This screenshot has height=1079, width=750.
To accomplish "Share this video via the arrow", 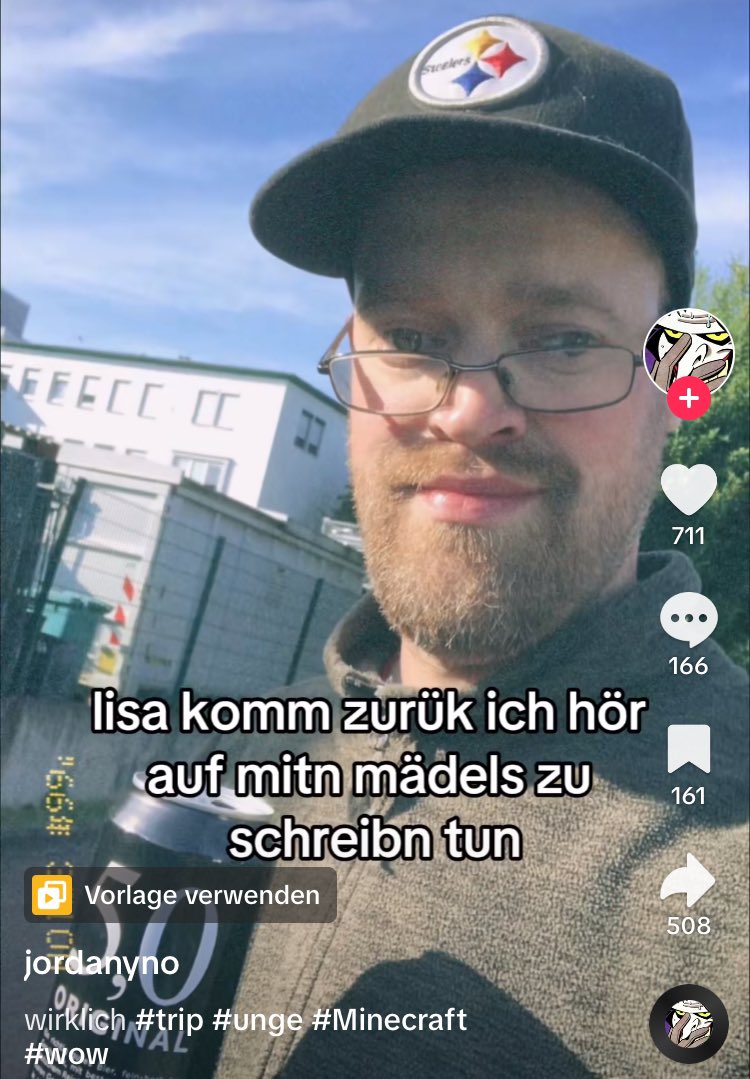I will (689, 882).
